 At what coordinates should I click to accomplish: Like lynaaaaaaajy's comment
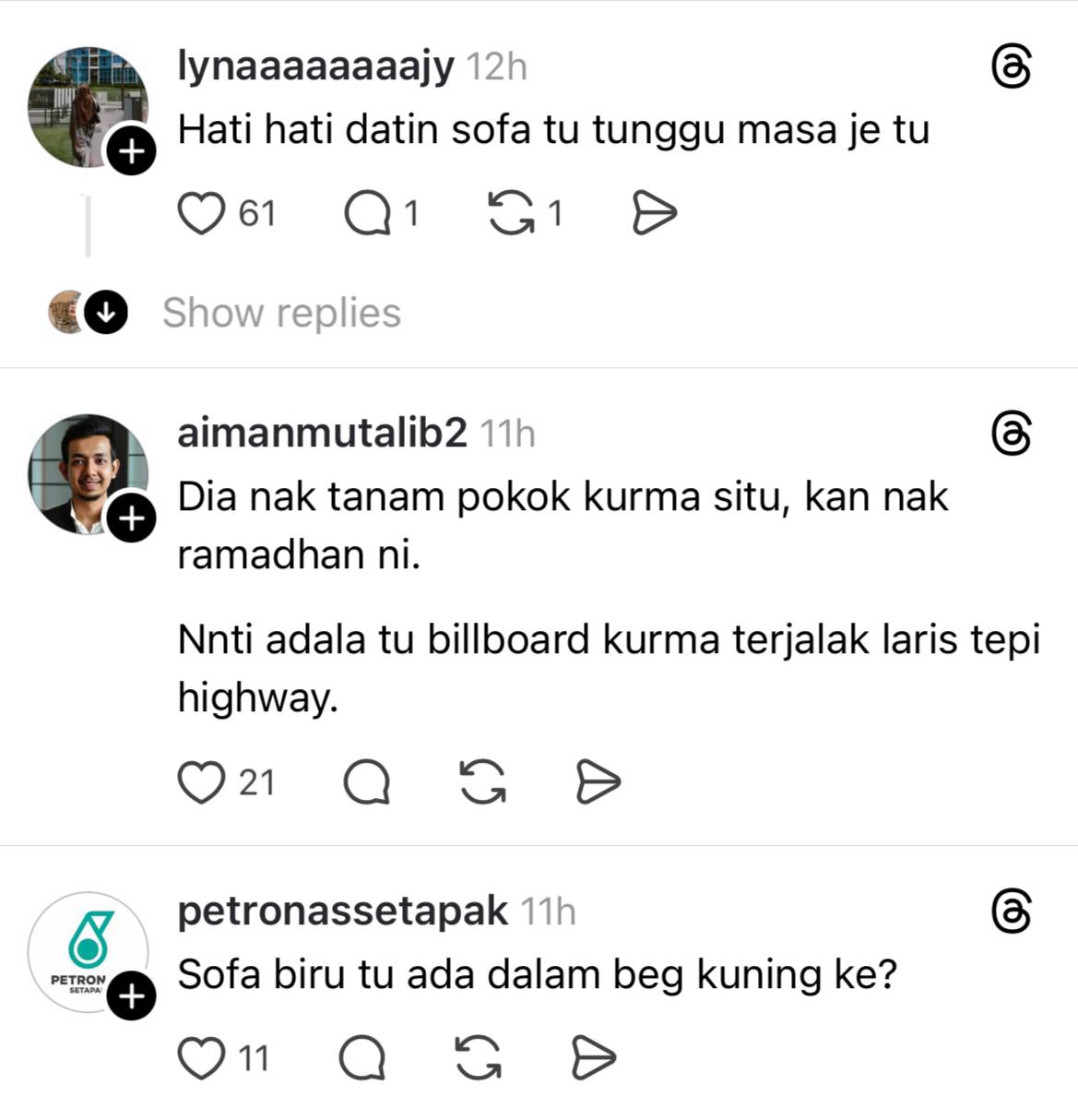click(x=201, y=214)
